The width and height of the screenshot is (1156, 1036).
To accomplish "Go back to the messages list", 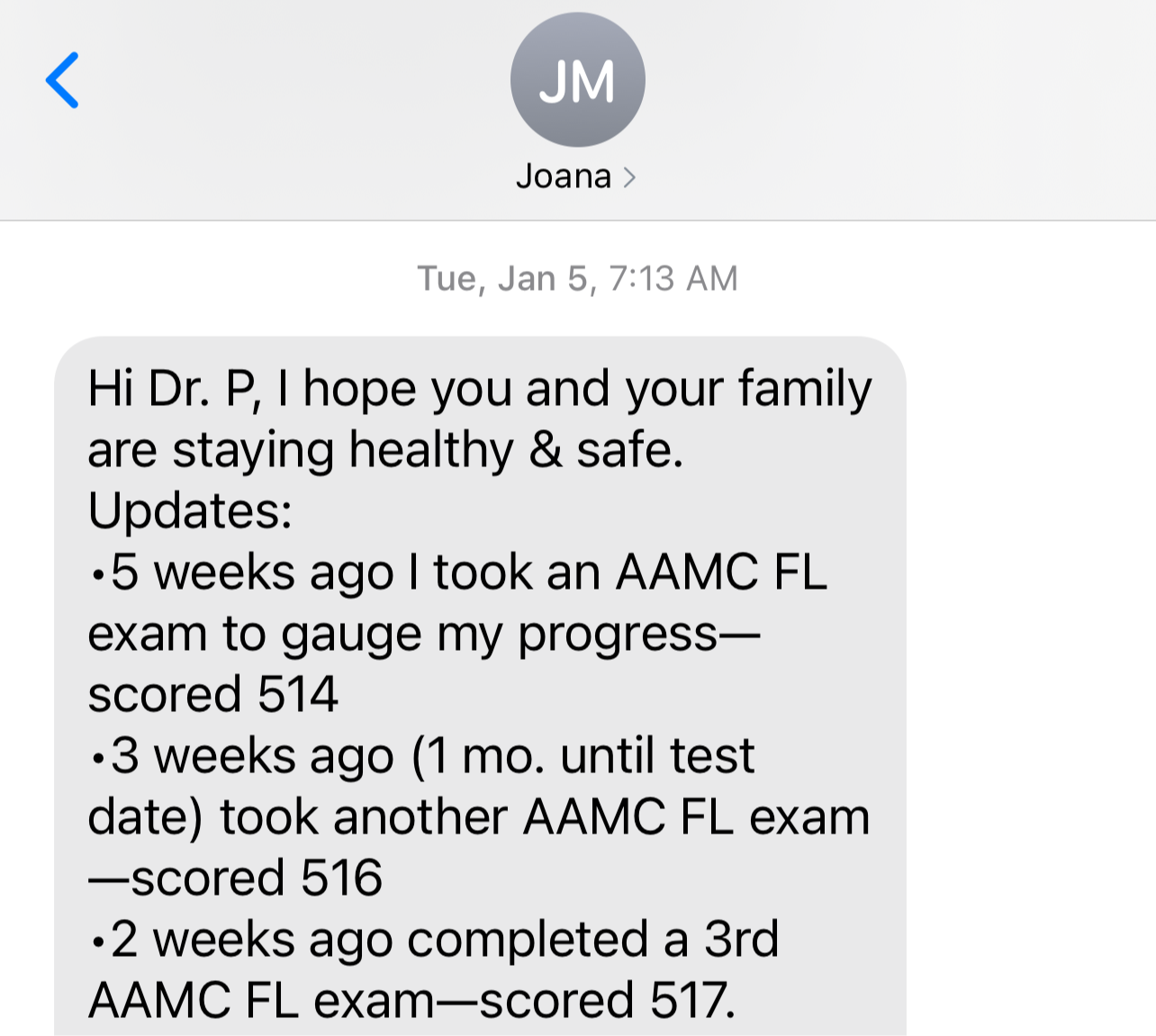I will (x=63, y=80).
